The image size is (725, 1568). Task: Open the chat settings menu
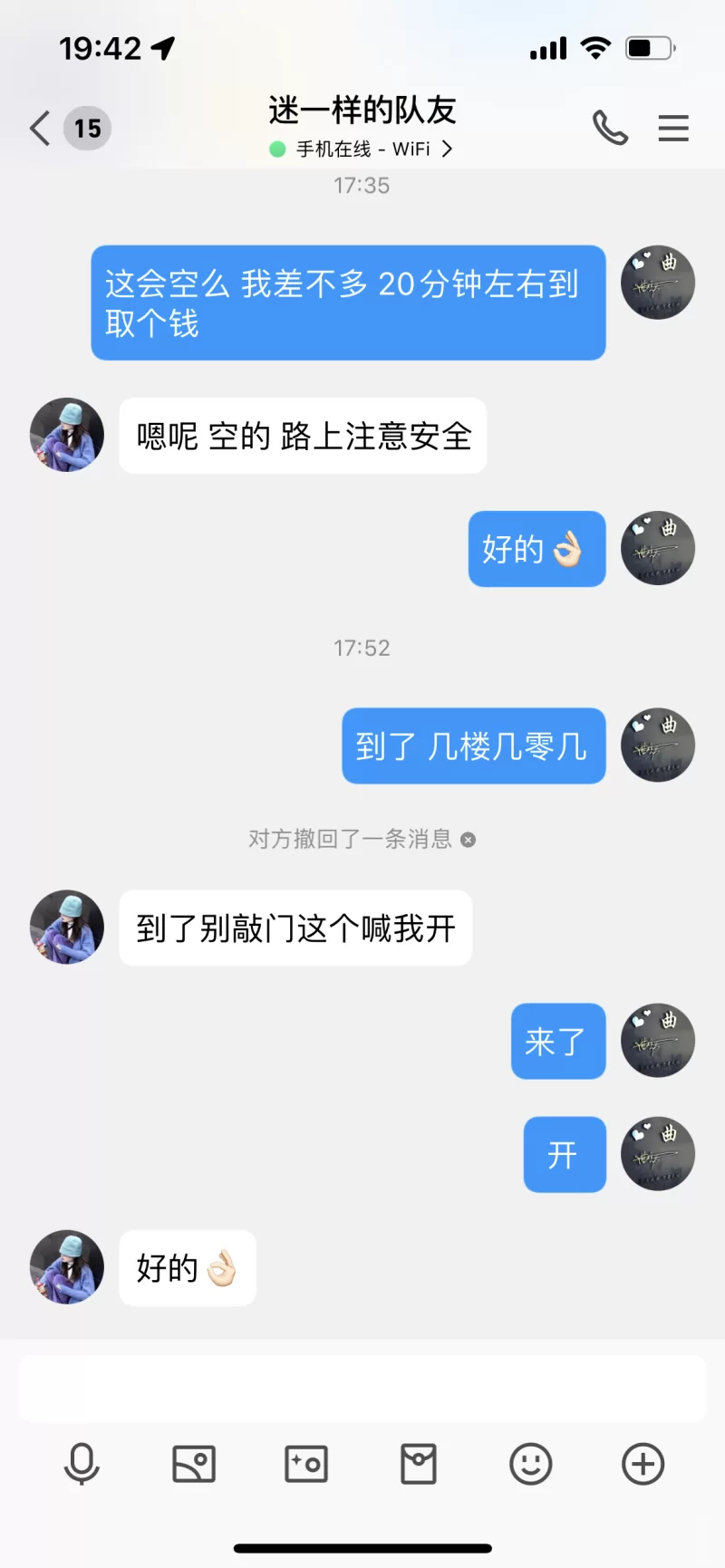[x=673, y=128]
